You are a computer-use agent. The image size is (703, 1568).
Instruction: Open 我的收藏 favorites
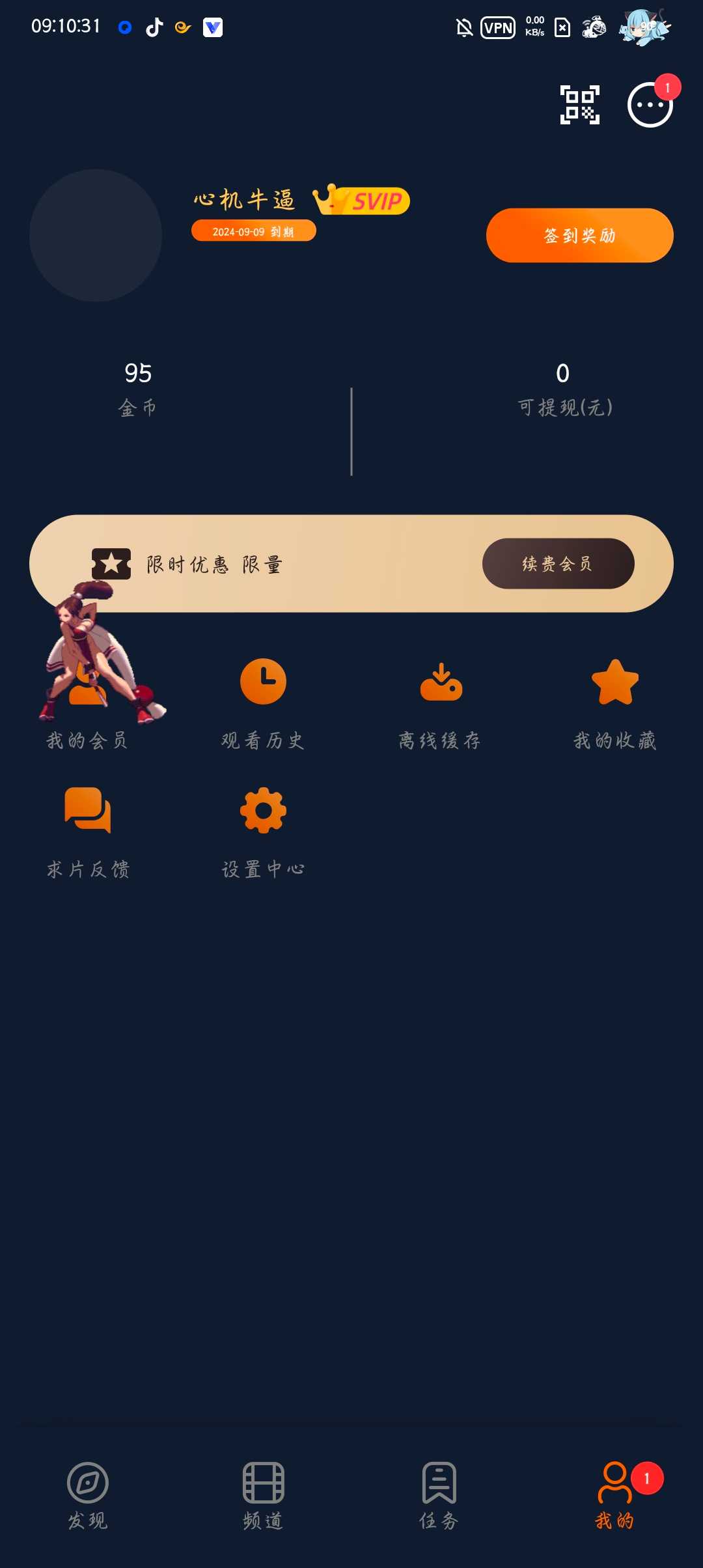614,703
